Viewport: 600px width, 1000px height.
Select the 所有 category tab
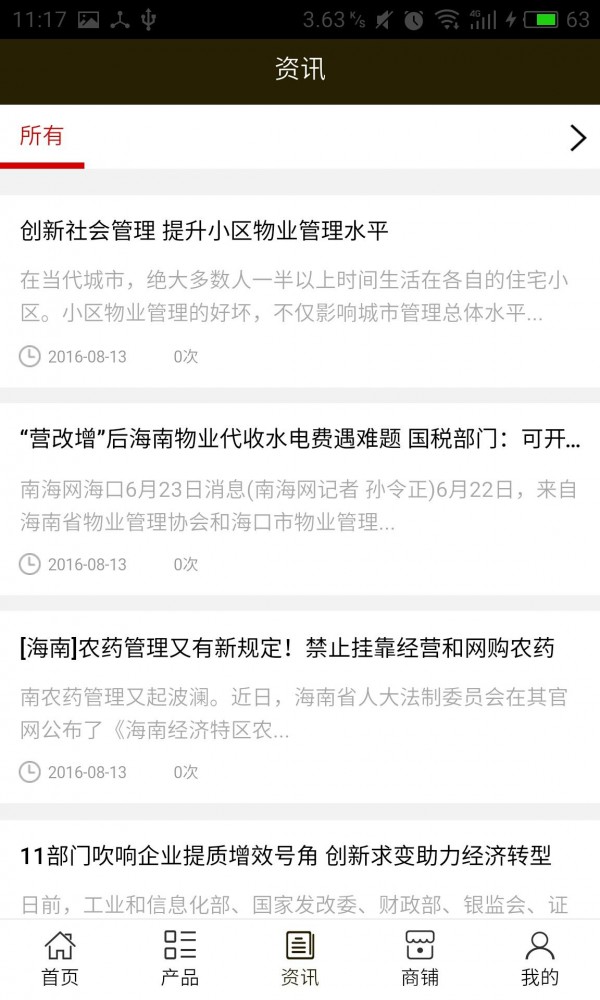coord(42,137)
